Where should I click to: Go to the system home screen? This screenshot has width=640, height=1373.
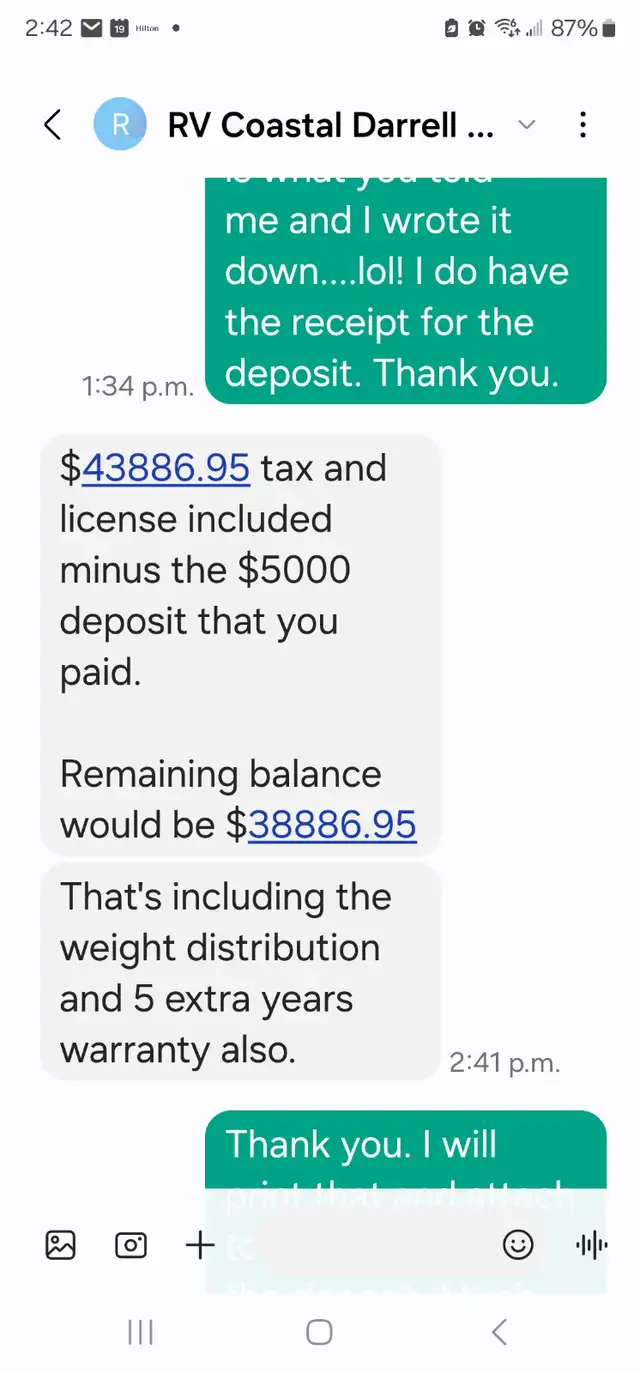coord(319,1332)
